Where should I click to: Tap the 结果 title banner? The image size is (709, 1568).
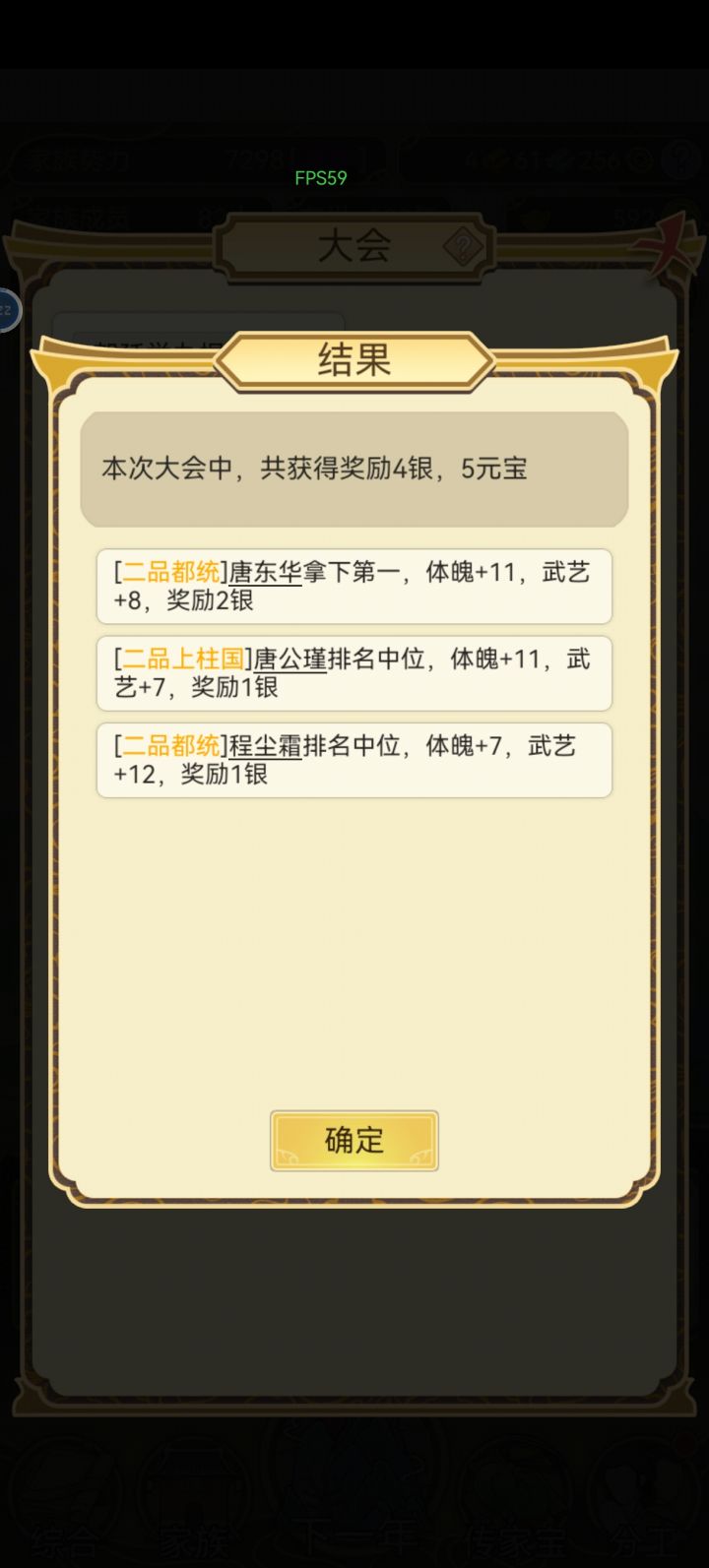[x=354, y=359]
